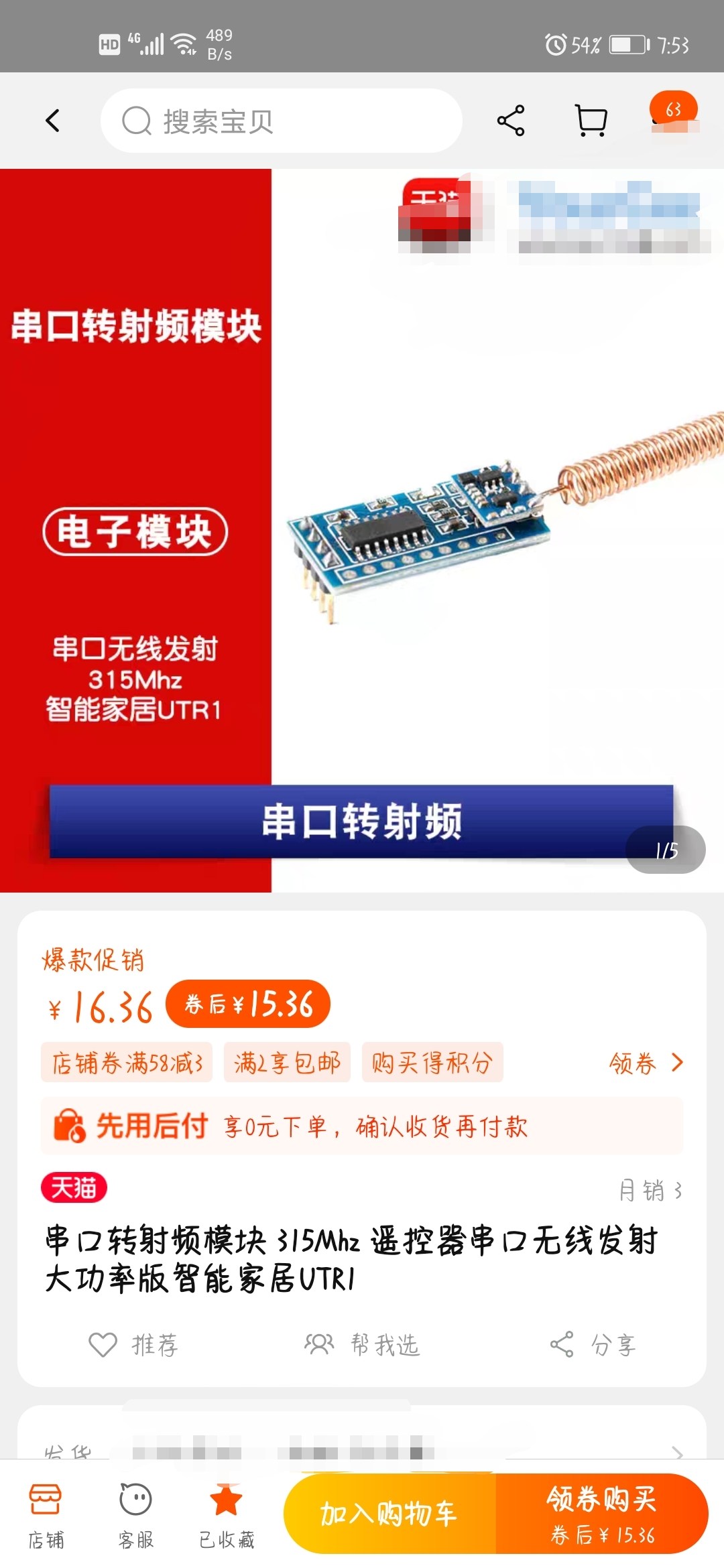724x1568 pixels.
Task: Tap 领券 to claim coupons
Action: coord(645,1063)
